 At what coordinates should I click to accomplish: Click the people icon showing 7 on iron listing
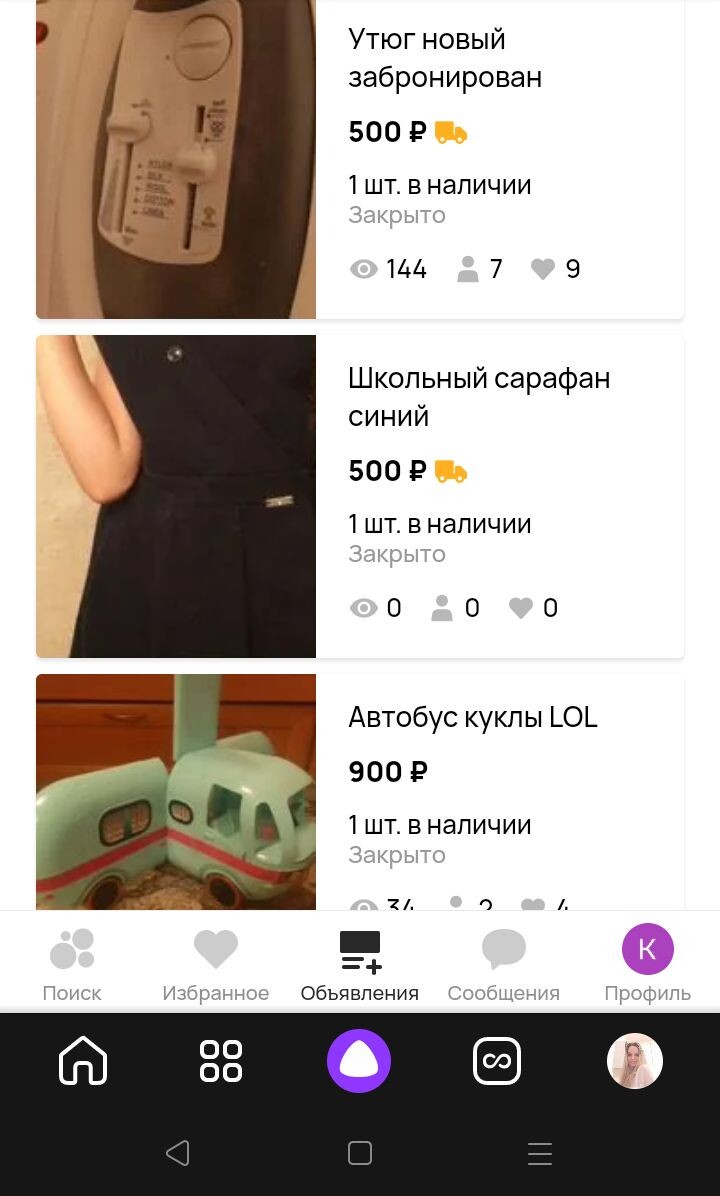[x=466, y=268]
